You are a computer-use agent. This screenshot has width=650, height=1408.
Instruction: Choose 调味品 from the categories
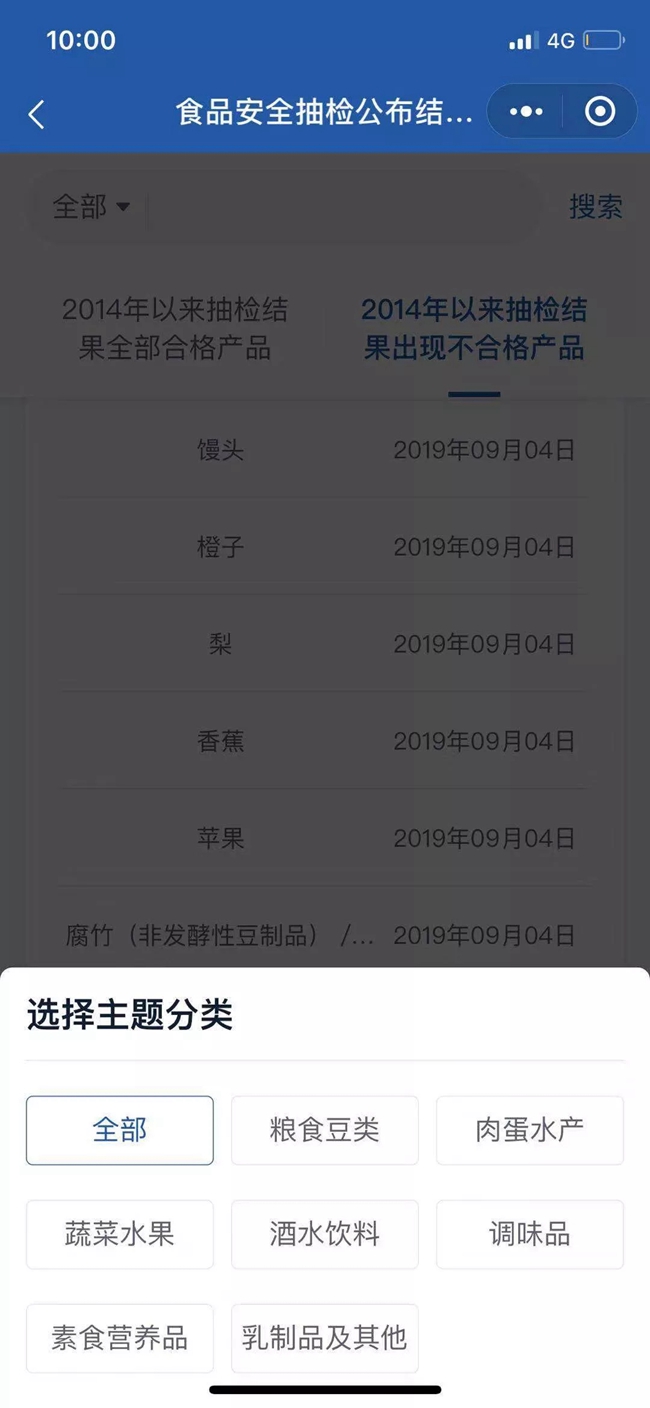[530, 1234]
